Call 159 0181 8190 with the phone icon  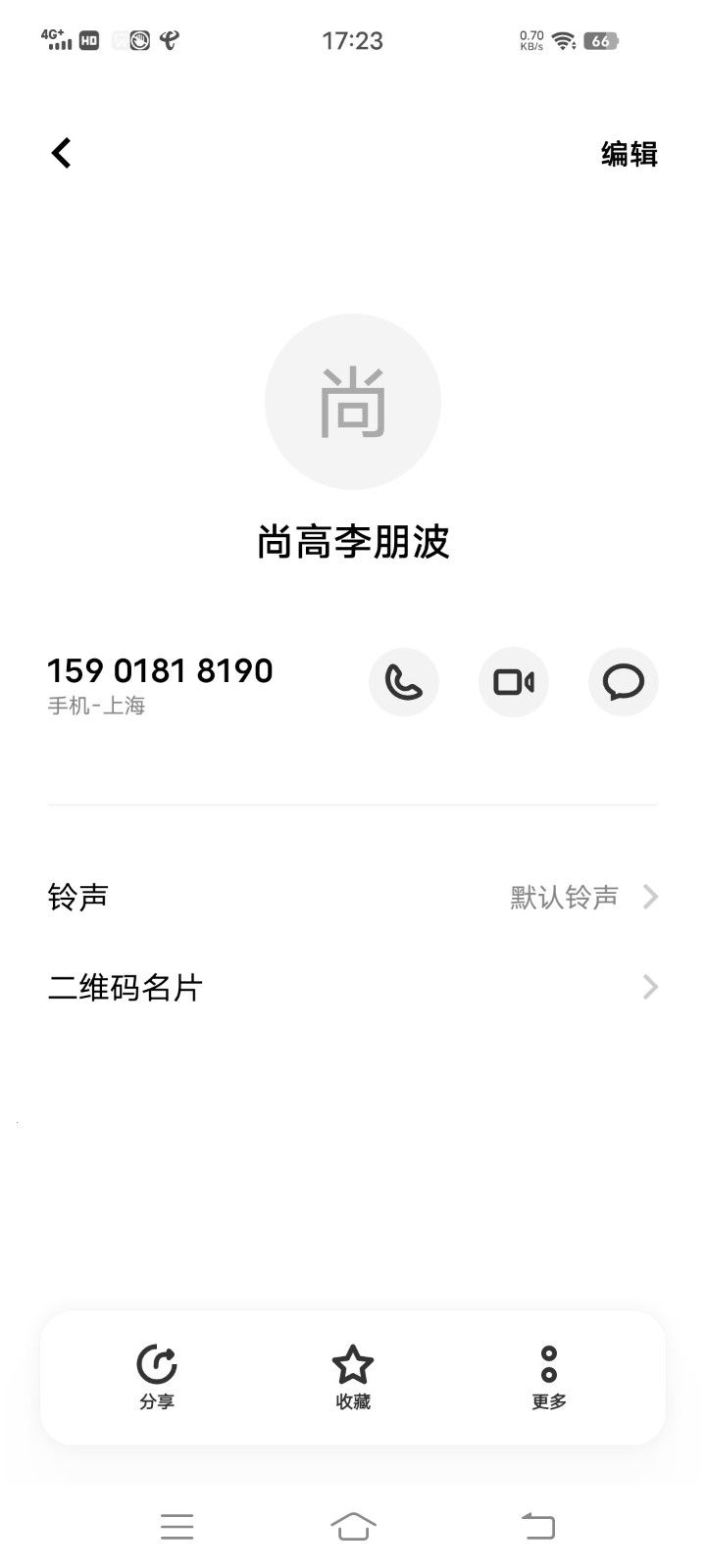[403, 682]
